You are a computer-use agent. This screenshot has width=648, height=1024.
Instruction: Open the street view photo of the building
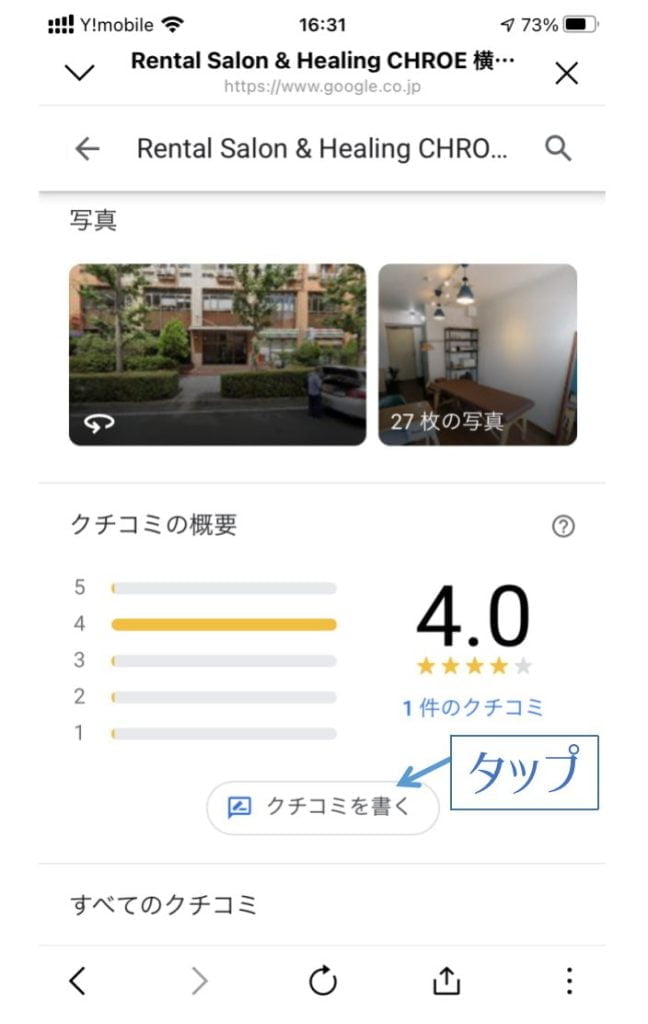(217, 354)
